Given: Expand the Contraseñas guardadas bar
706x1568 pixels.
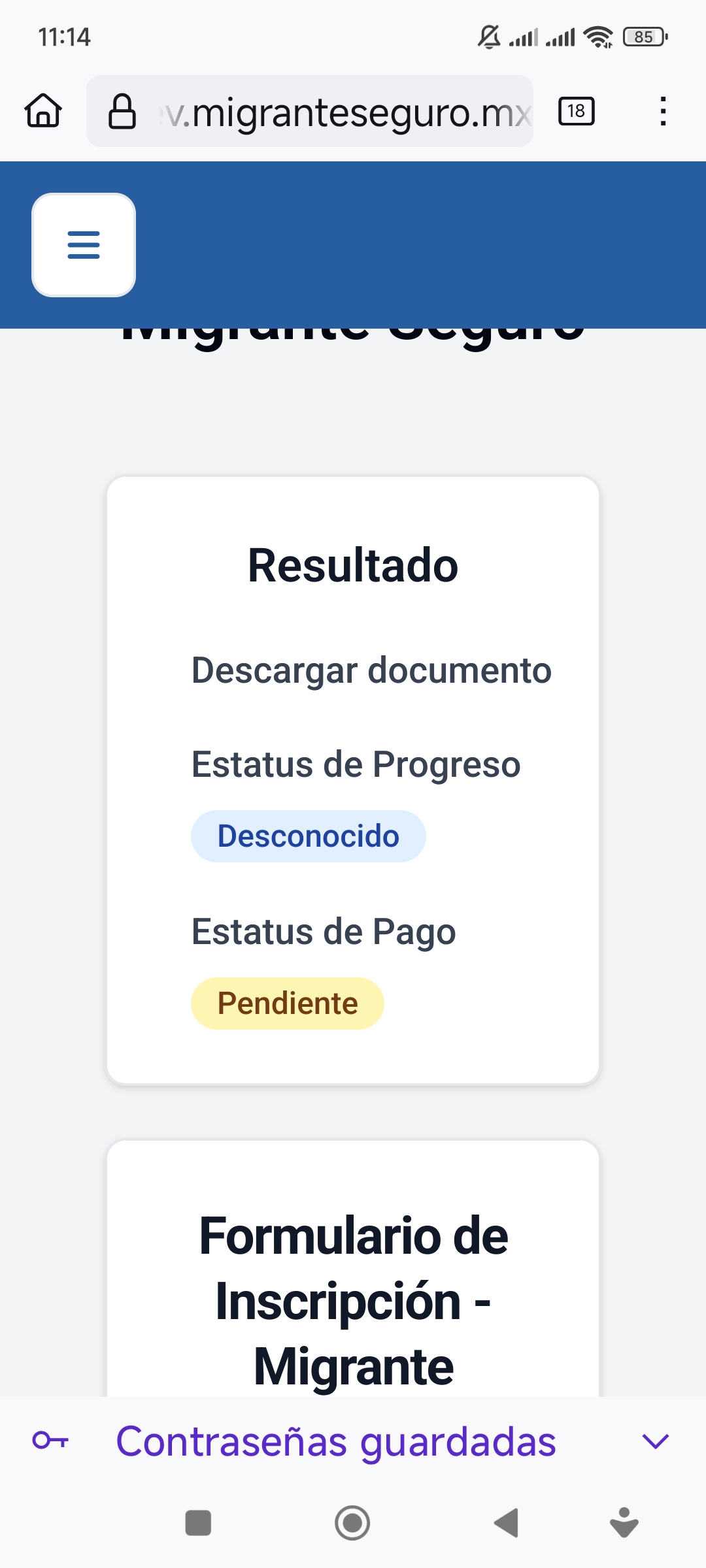Looking at the screenshot, I should click(655, 1441).
